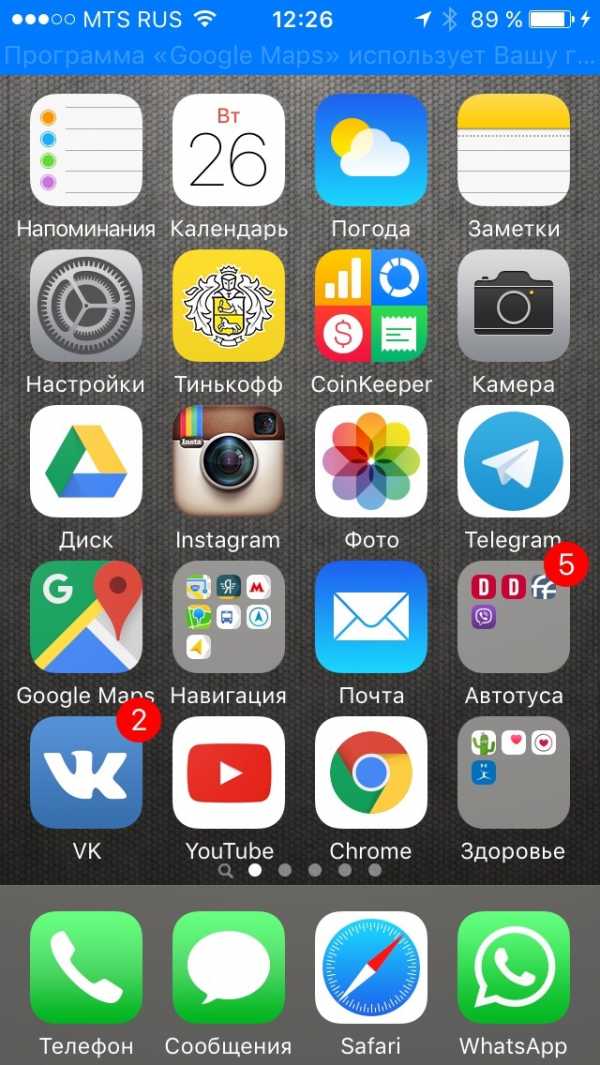Screen dimensions: 600x1065
Task: Open the Погода weather app
Action: (x=370, y=150)
